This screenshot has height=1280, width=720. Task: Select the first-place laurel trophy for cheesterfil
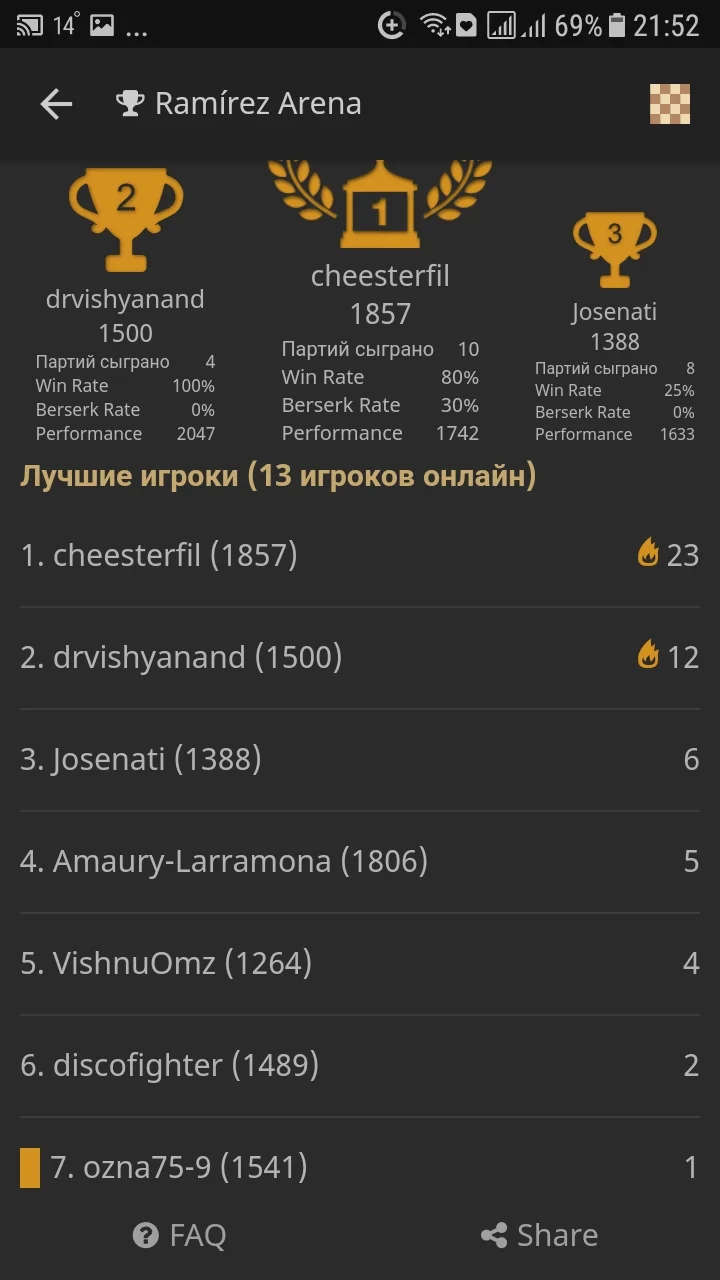pyautogui.click(x=380, y=200)
